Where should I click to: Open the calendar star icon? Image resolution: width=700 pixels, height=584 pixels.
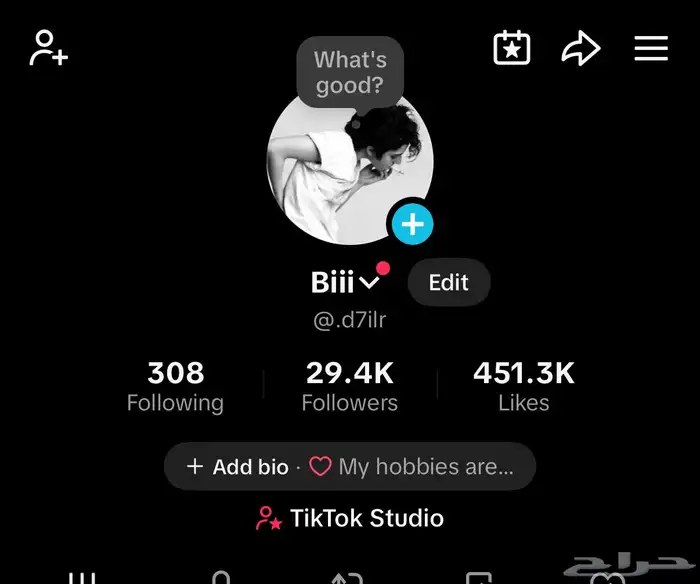coord(512,48)
